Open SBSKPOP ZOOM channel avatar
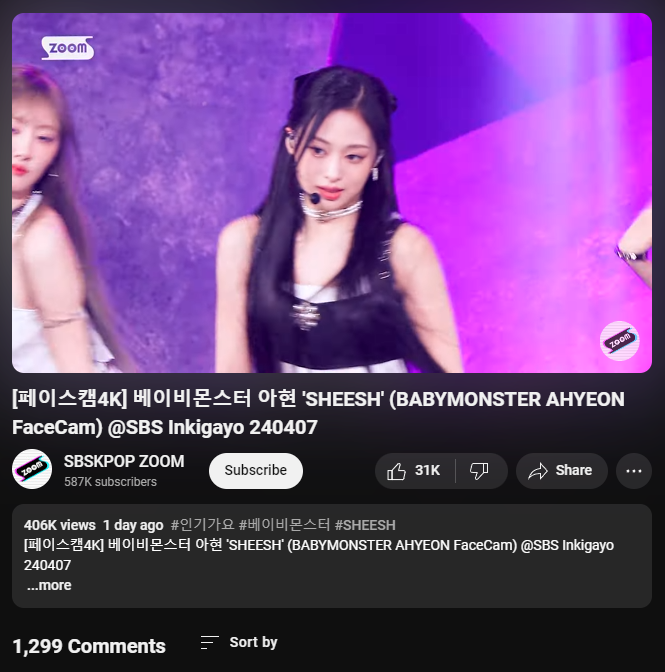The height and width of the screenshot is (672, 665). pyautogui.click(x=32, y=470)
